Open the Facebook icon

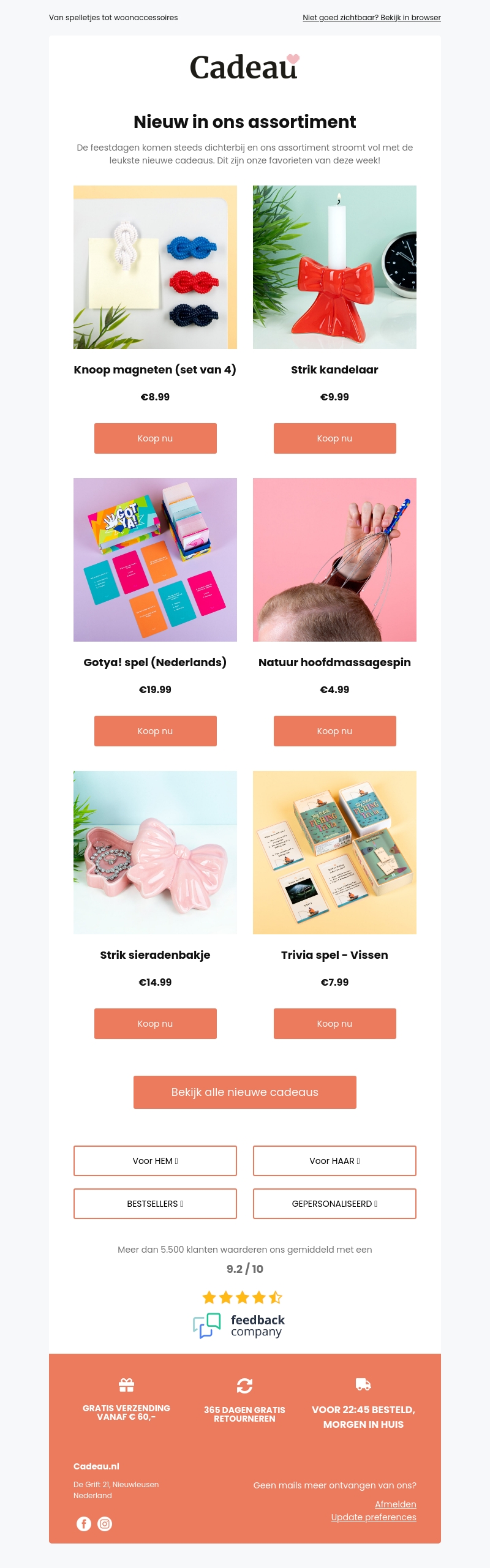click(84, 1524)
